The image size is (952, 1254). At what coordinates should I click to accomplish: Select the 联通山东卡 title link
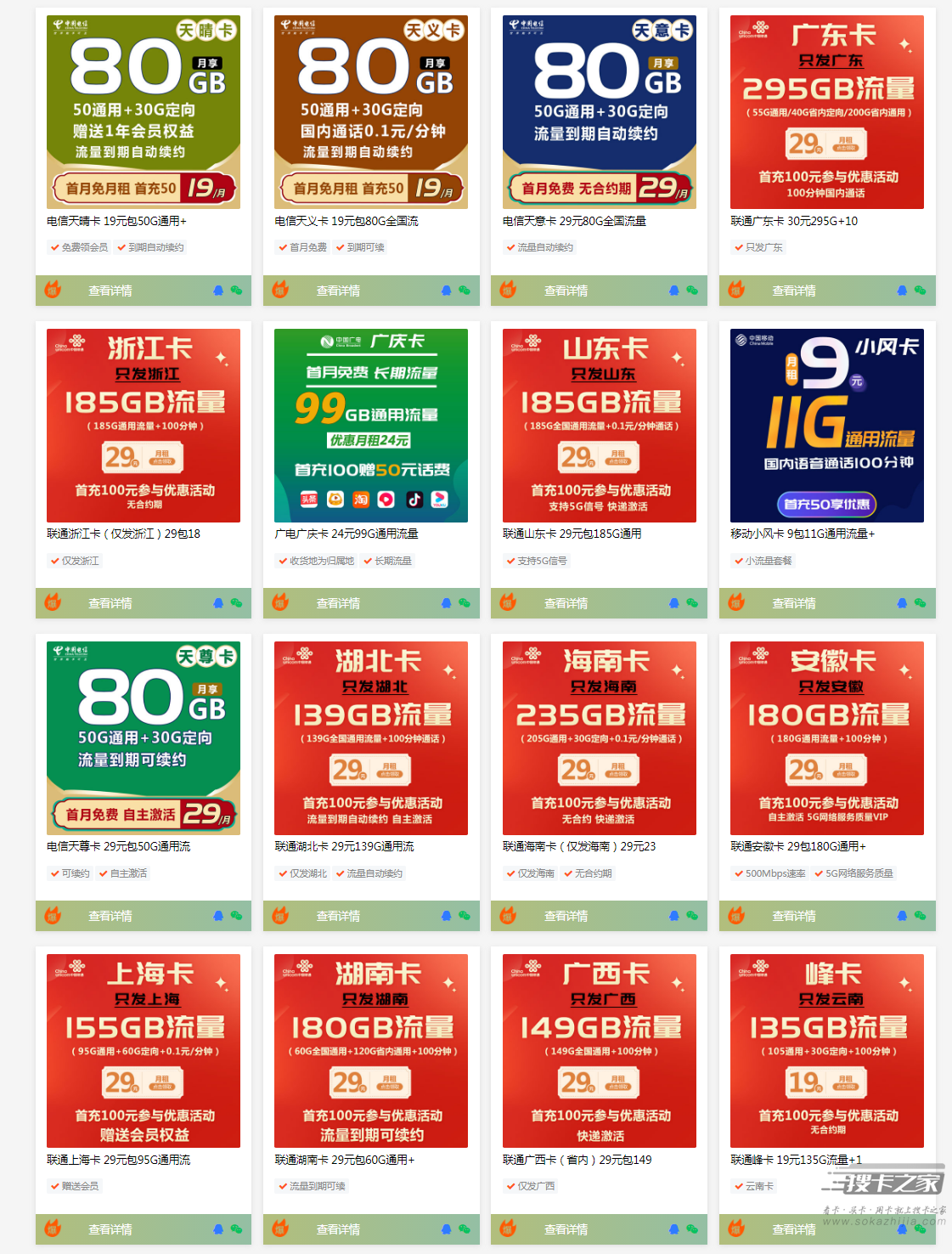click(572, 534)
